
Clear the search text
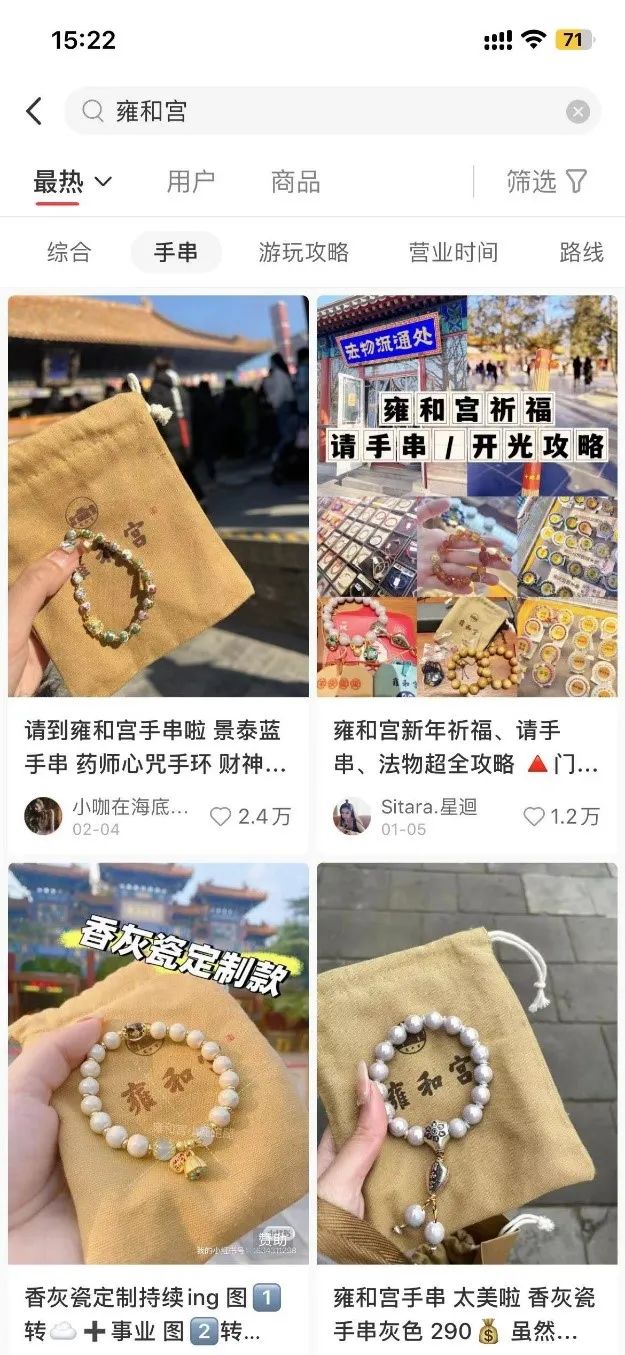click(x=578, y=112)
